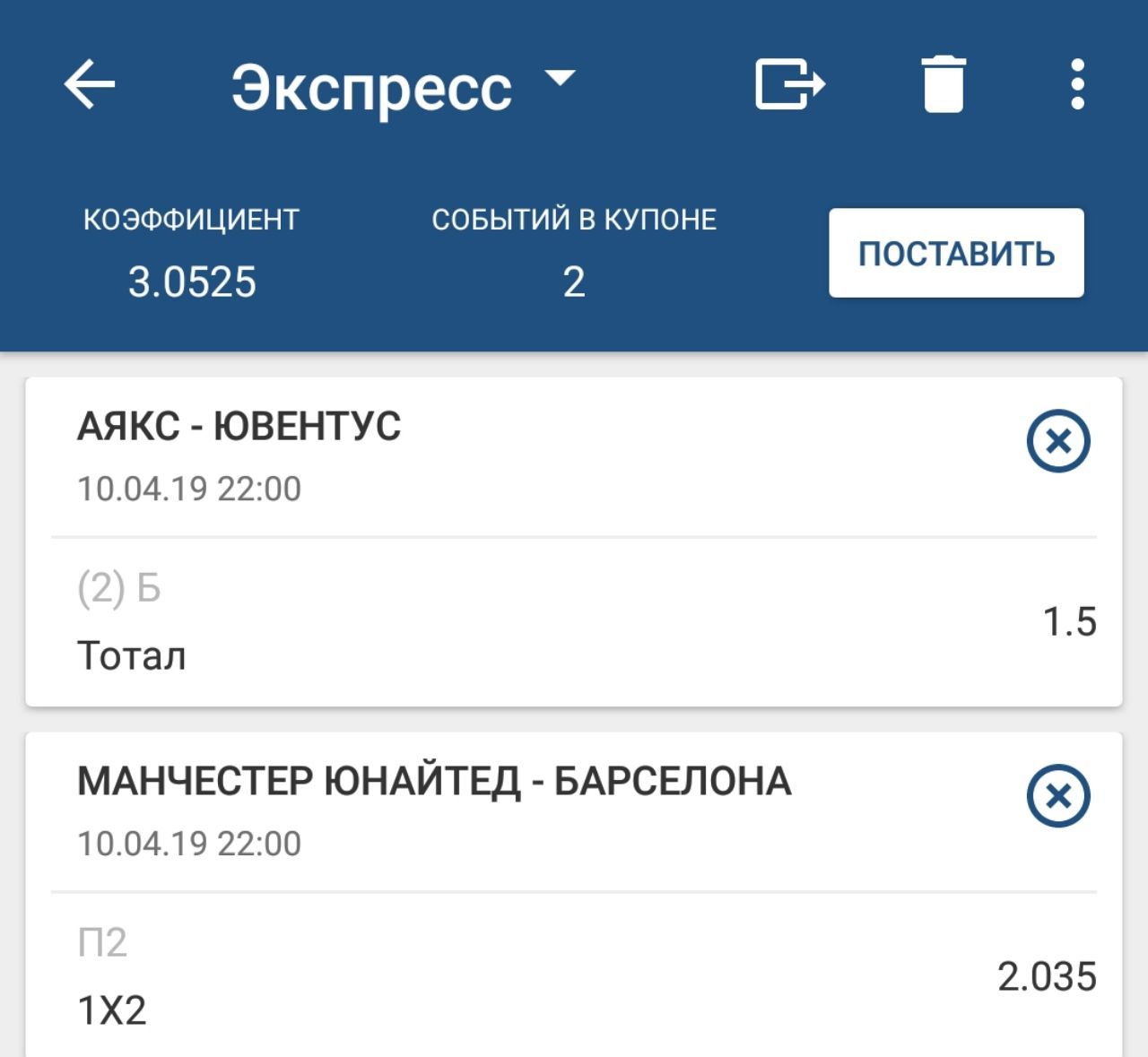Remove the Аякс - Ювентус event
This screenshot has height=1057, width=1148.
[x=1058, y=441]
